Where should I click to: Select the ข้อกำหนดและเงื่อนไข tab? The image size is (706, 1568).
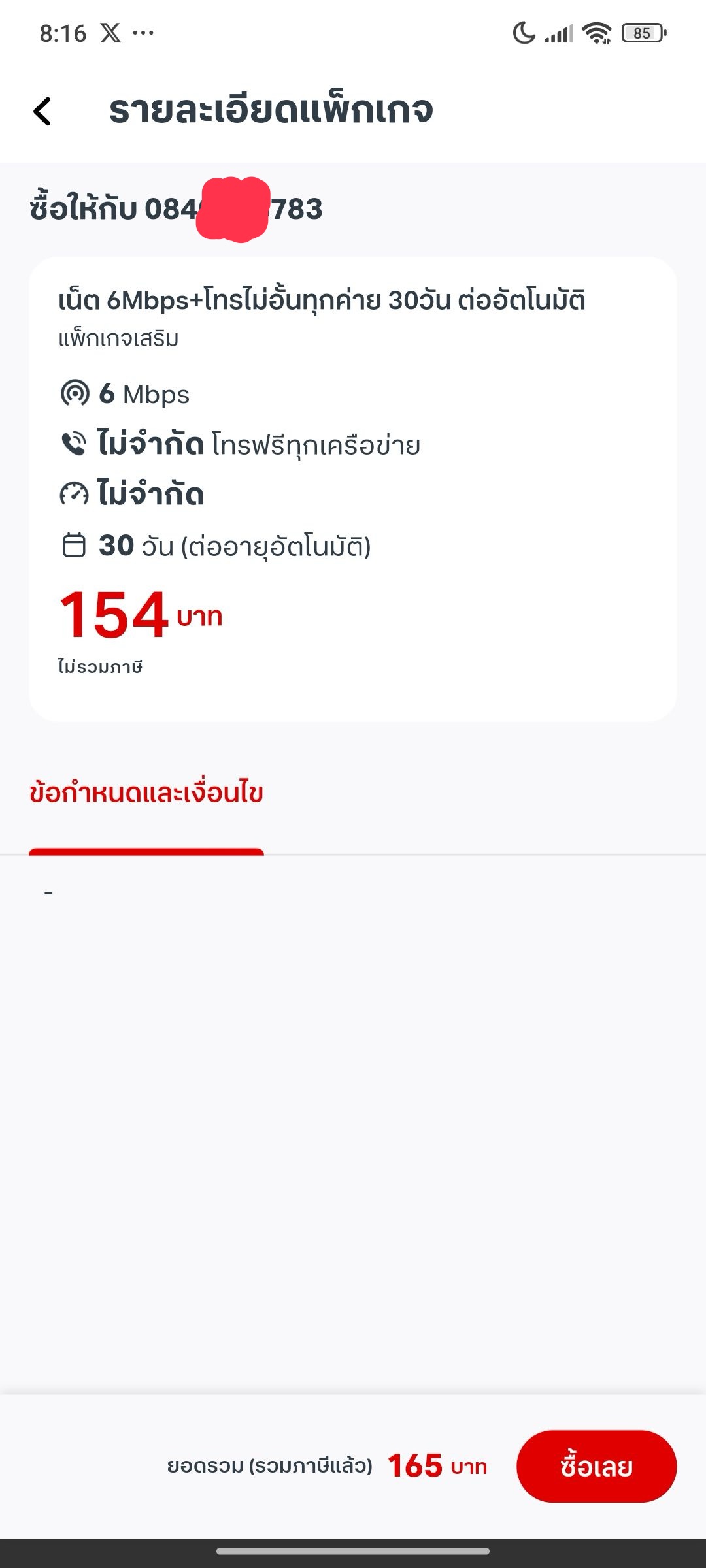146,793
